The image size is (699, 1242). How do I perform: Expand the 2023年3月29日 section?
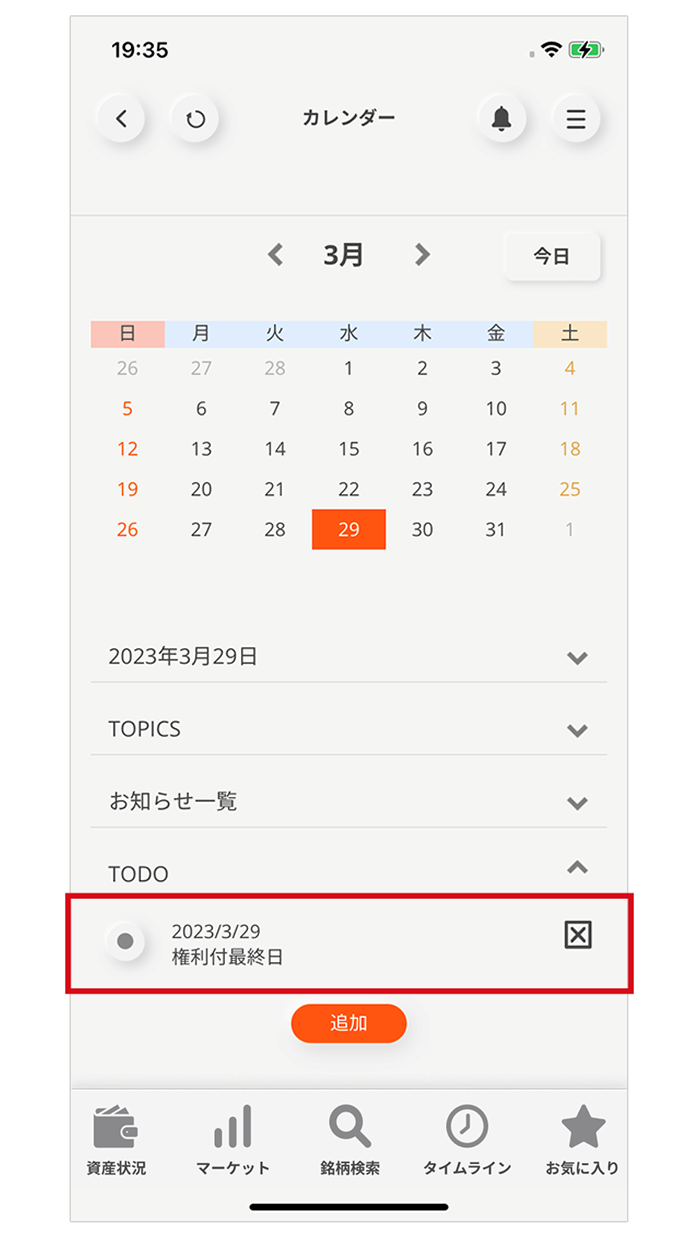click(576, 658)
